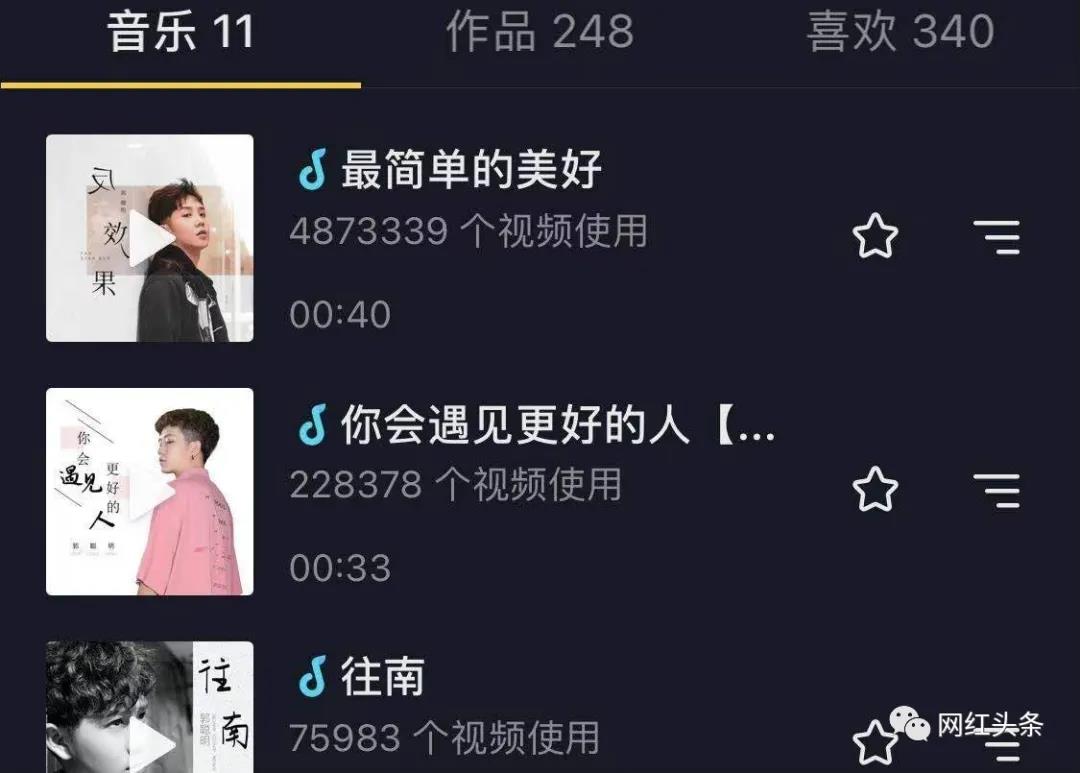Switch to the 作品 248 tab
The image size is (1080, 773).
tap(539, 33)
